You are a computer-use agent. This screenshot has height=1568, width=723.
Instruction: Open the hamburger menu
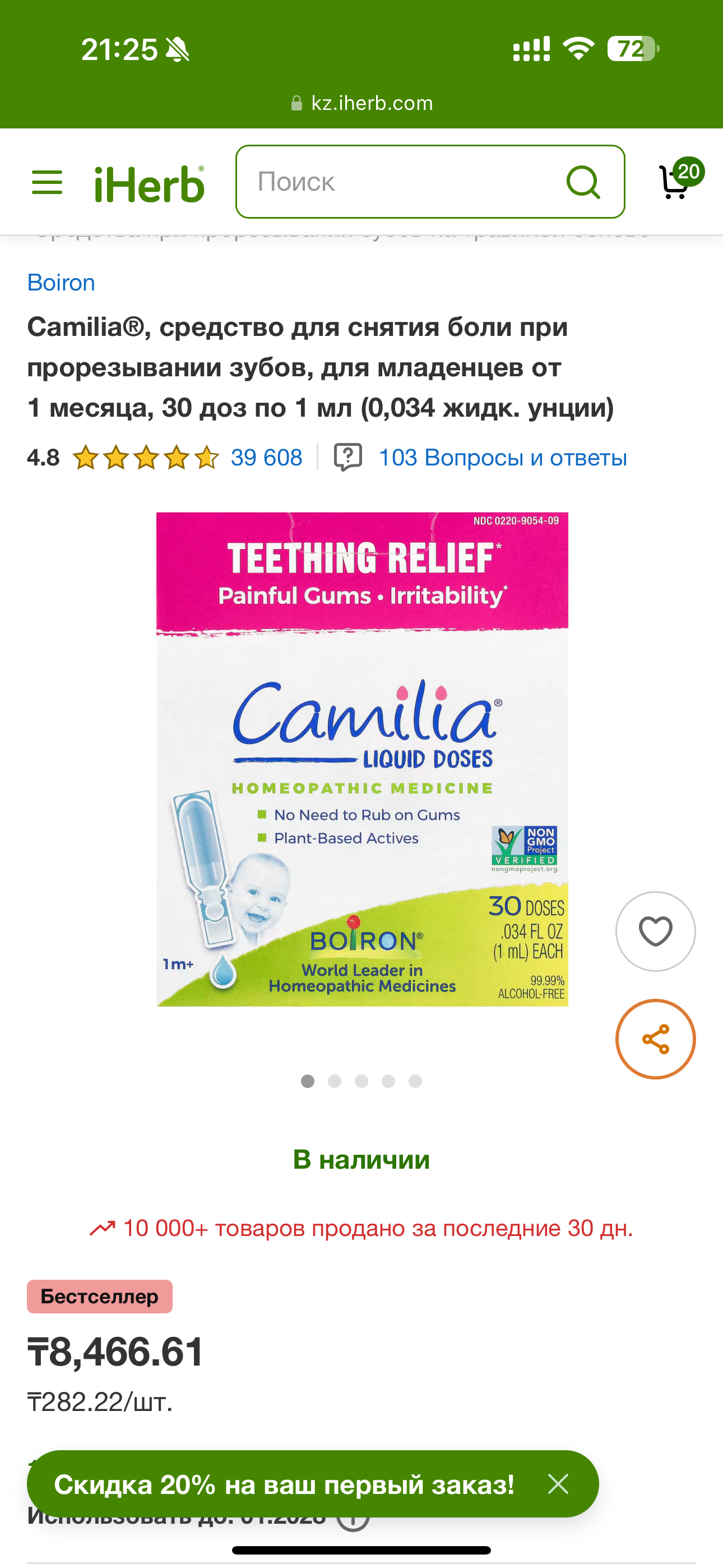click(x=47, y=182)
